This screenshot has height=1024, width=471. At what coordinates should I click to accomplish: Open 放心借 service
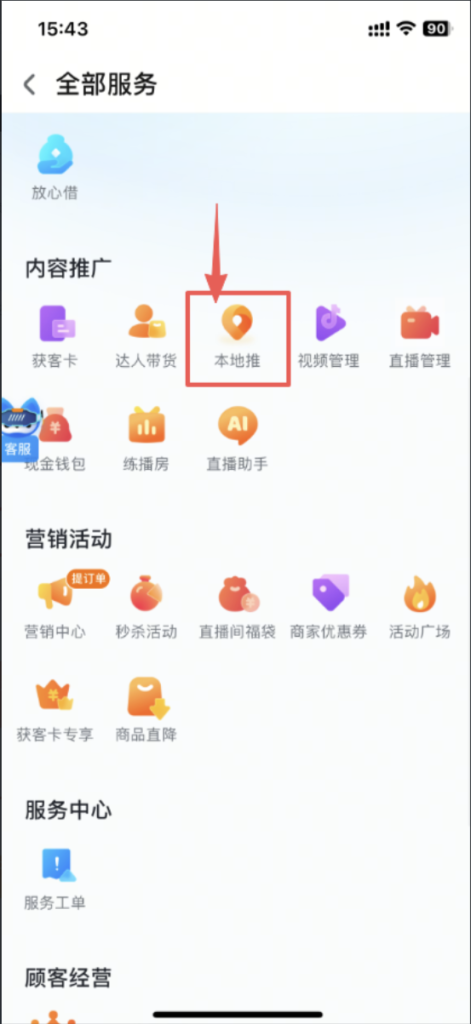(55, 167)
